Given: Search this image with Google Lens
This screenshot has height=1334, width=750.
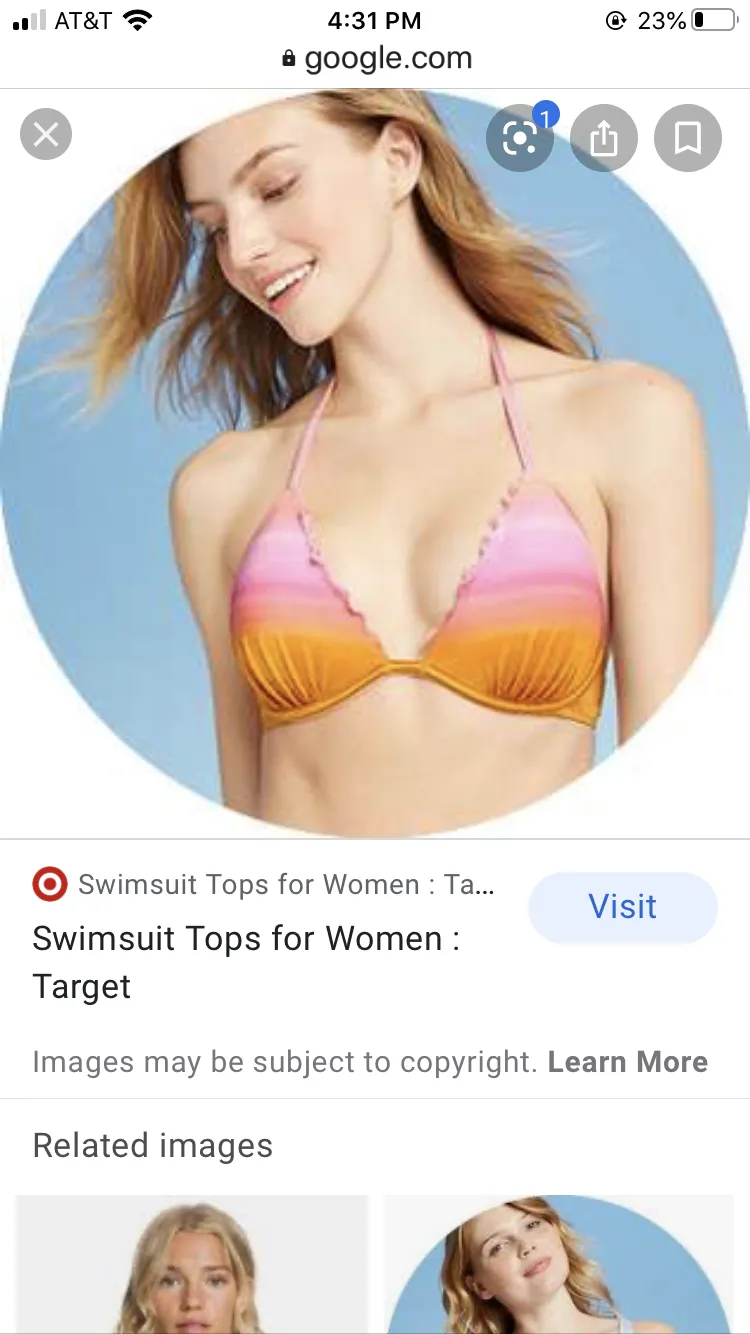Looking at the screenshot, I should 519,138.
